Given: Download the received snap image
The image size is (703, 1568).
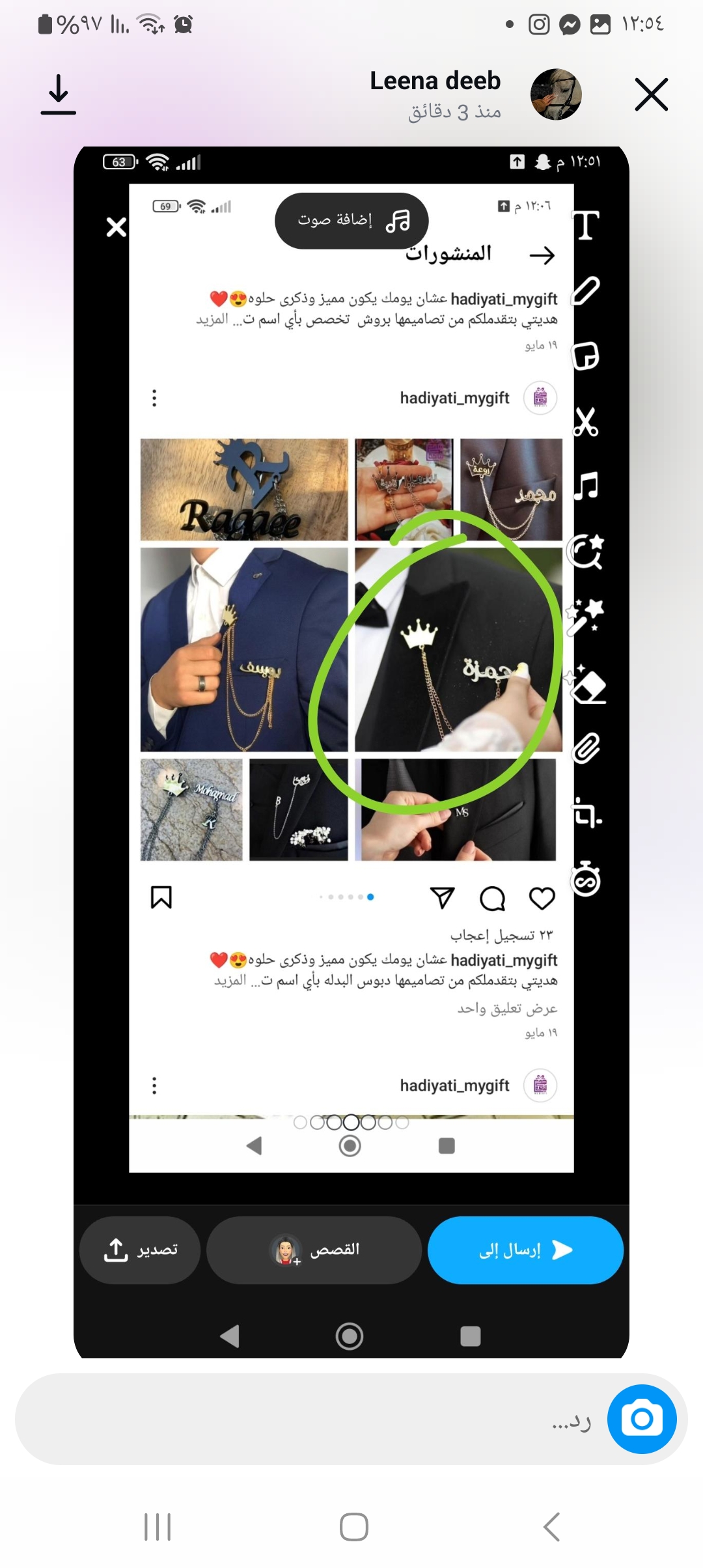Looking at the screenshot, I should pos(59,95).
